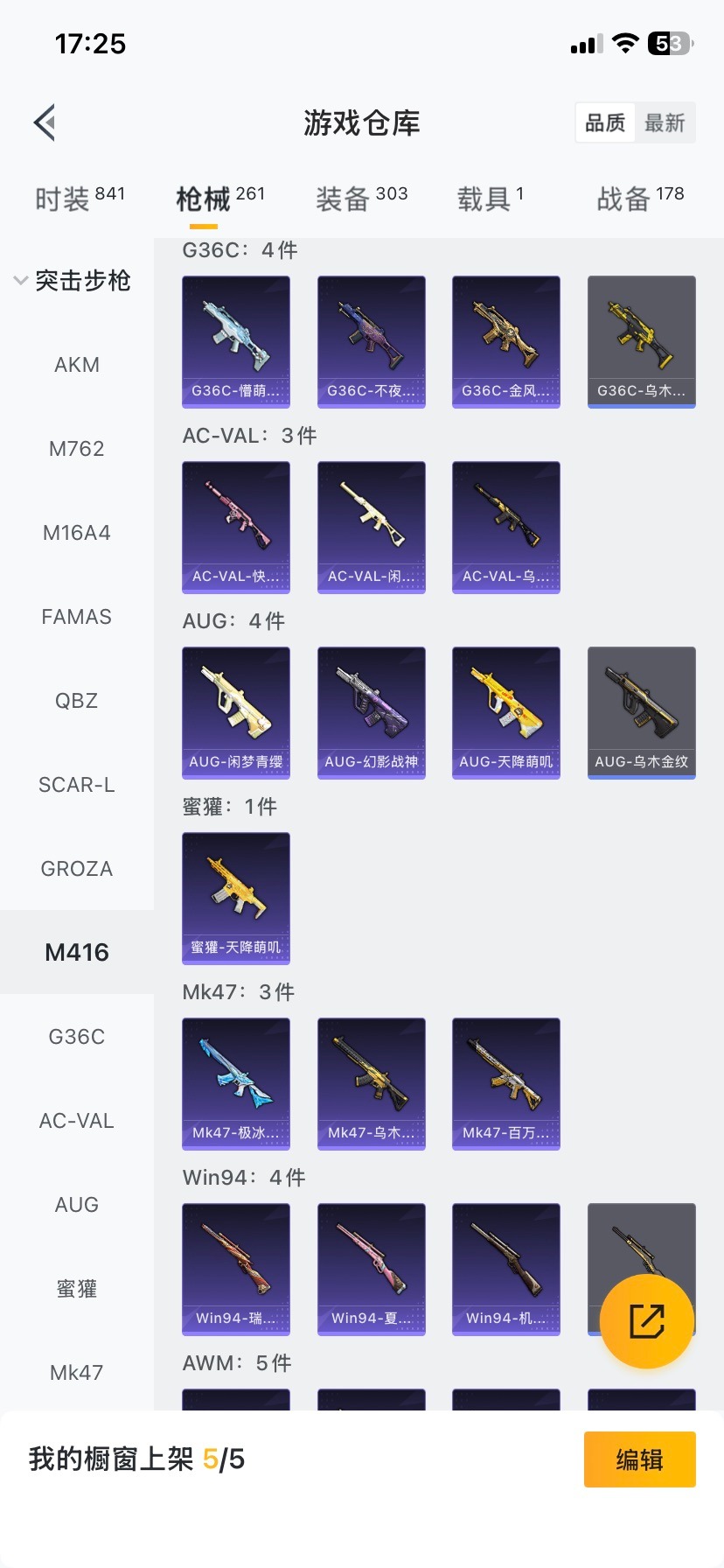
Task: Select Mk47 in the side list
Action: pos(77,1373)
